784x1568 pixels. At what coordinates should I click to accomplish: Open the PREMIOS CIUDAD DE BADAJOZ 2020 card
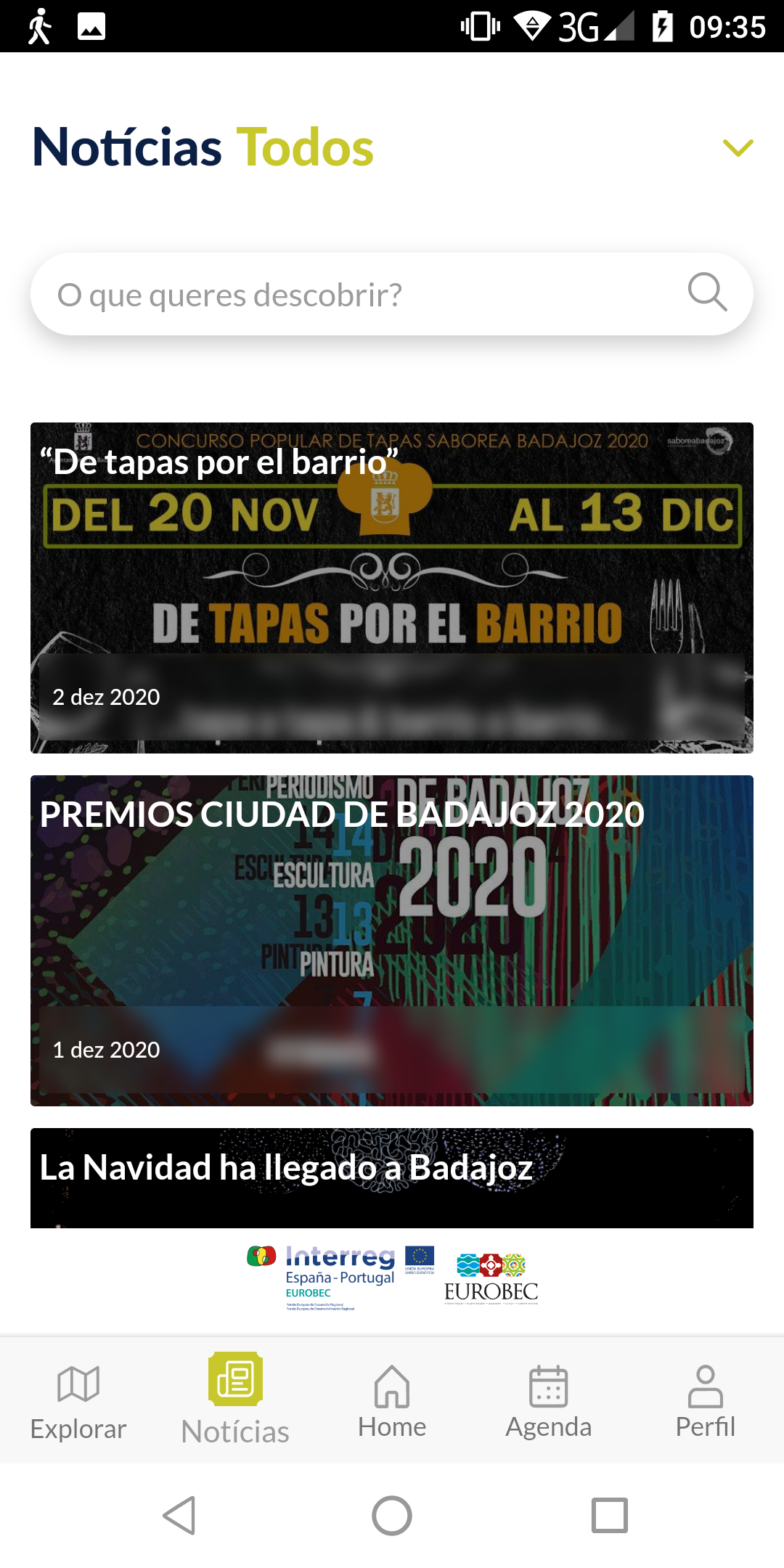392,941
